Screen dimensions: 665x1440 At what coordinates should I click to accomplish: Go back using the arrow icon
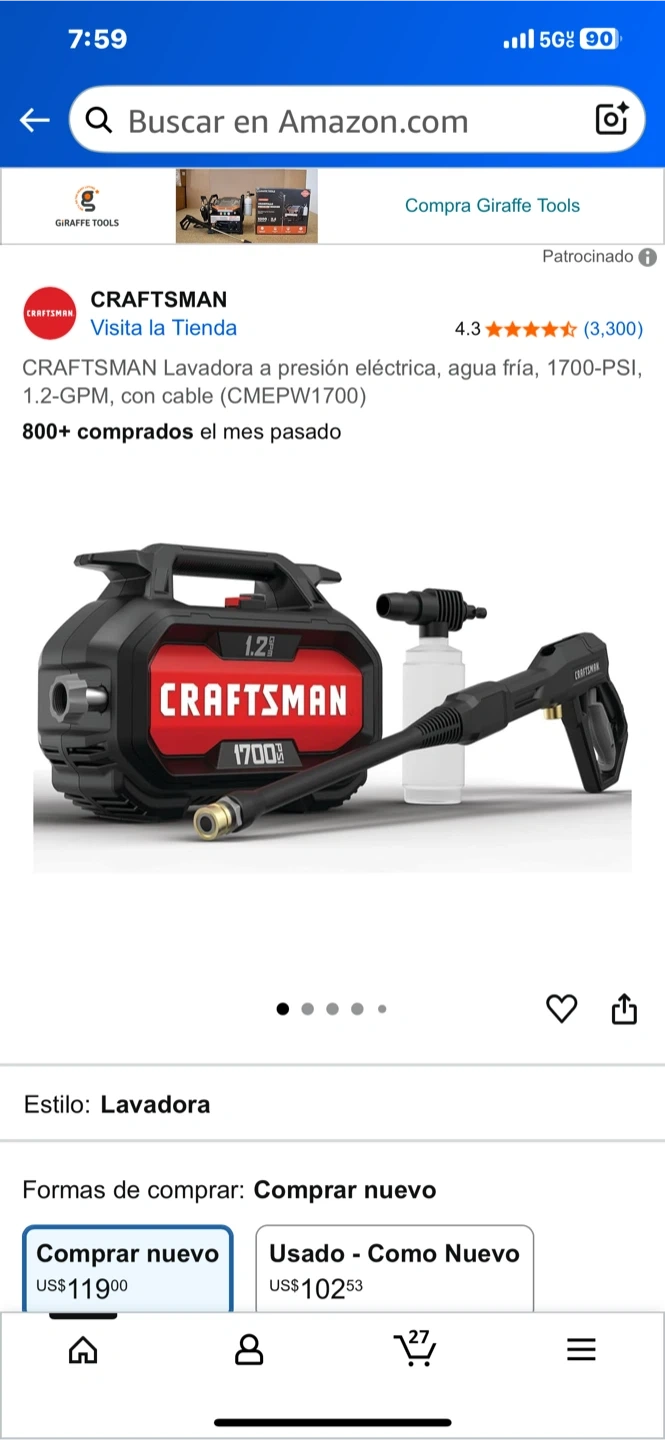pyautogui.click(x=34, y=121)
